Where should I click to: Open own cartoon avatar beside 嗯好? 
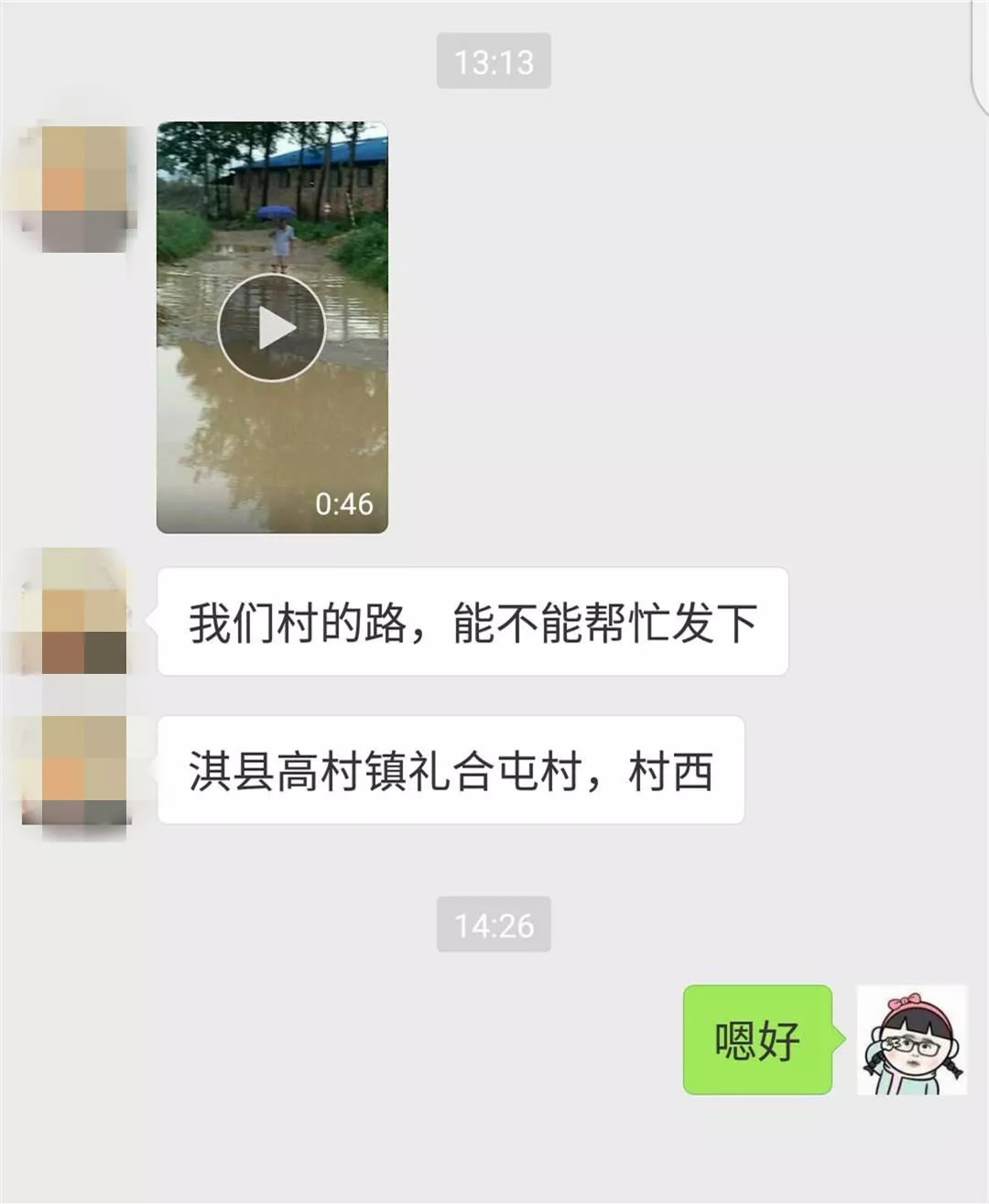[911, 1039]
